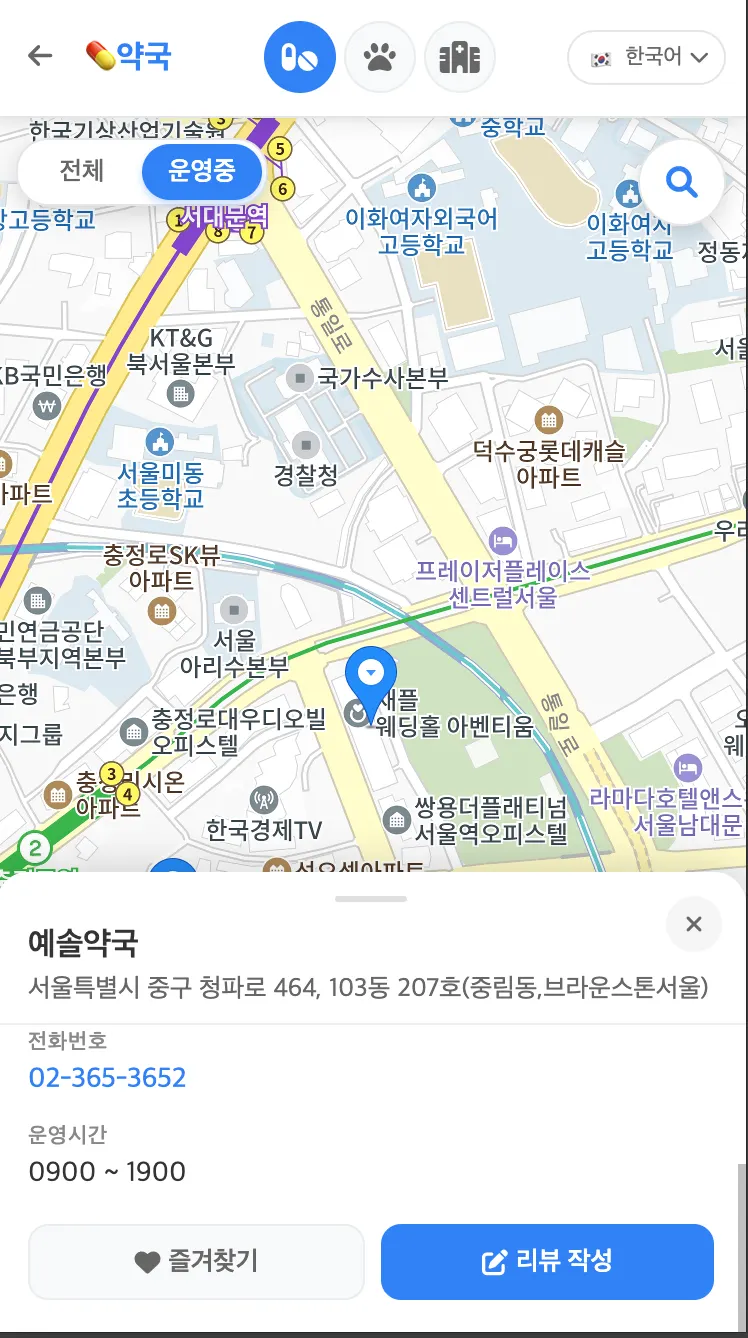Add 예솔약국 to 즐겨찾기 favorites

[x=196, y=1261]
